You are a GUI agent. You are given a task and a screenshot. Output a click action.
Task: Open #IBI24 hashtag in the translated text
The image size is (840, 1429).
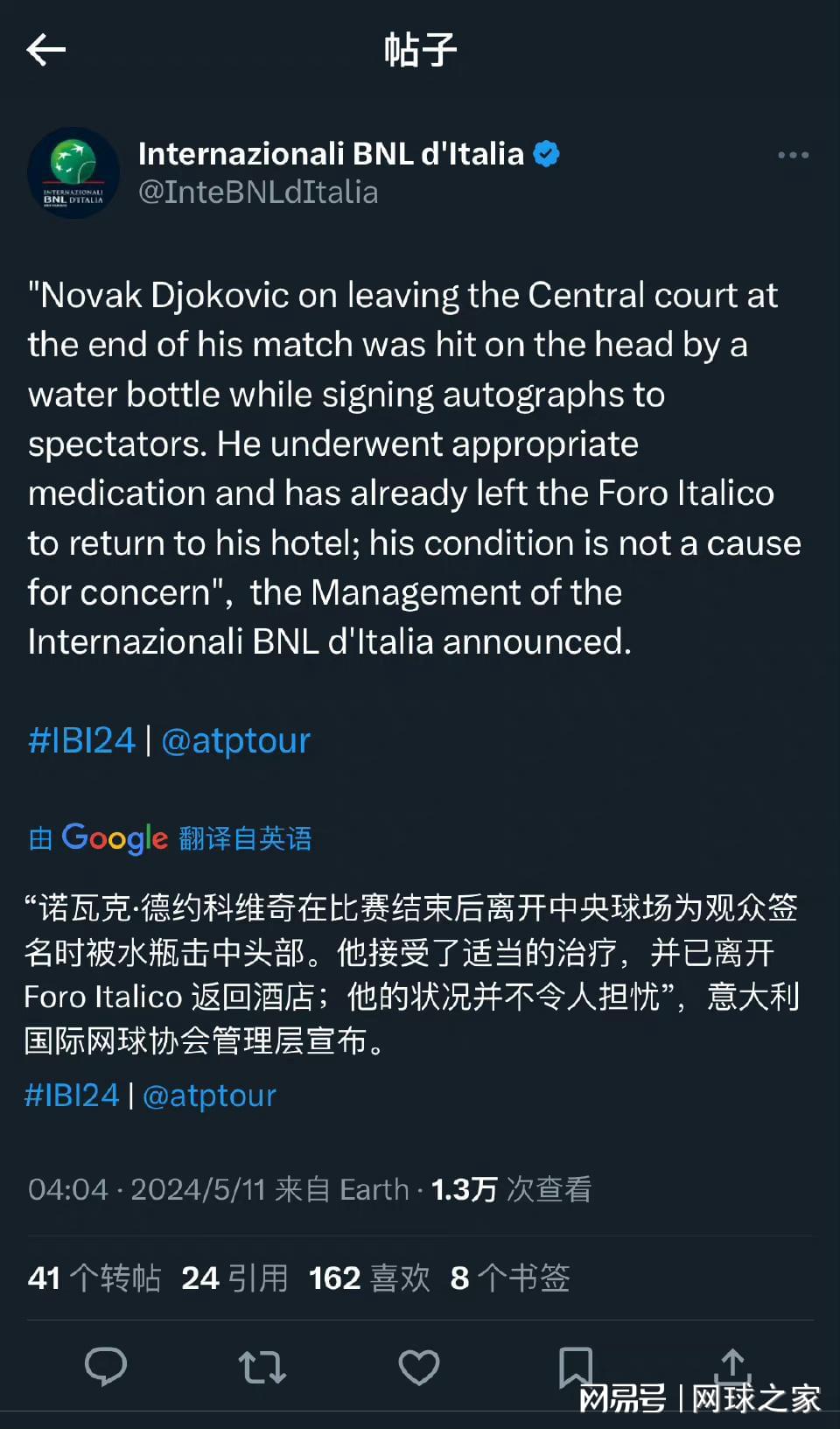coord(72,1096)
